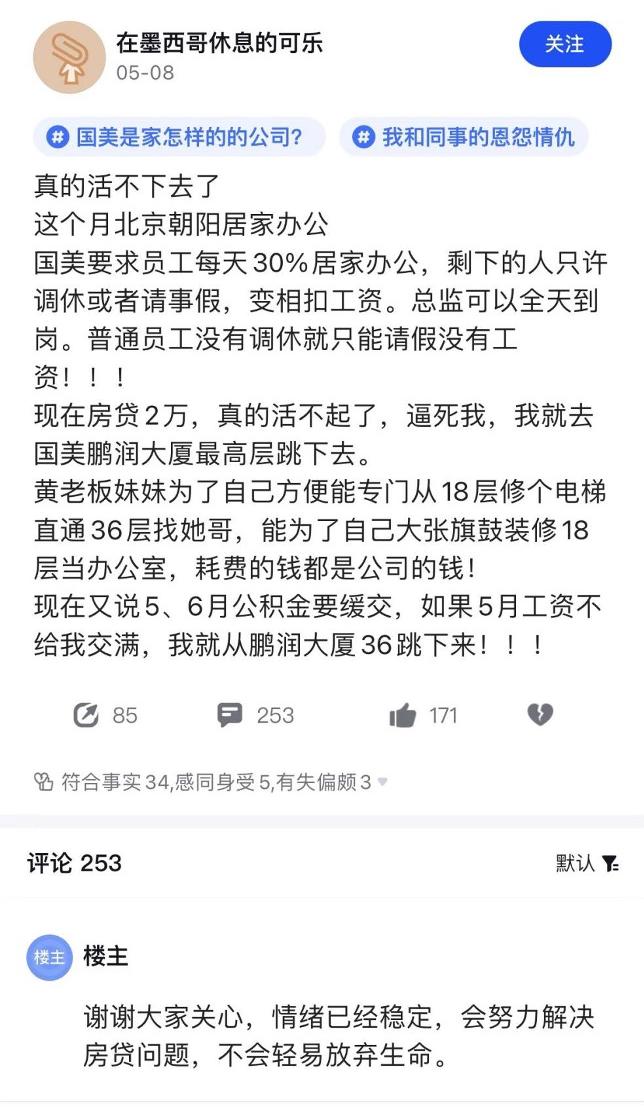Follow the author with the 关注 button
The image size is (644, 1108).
click(565, 45)
